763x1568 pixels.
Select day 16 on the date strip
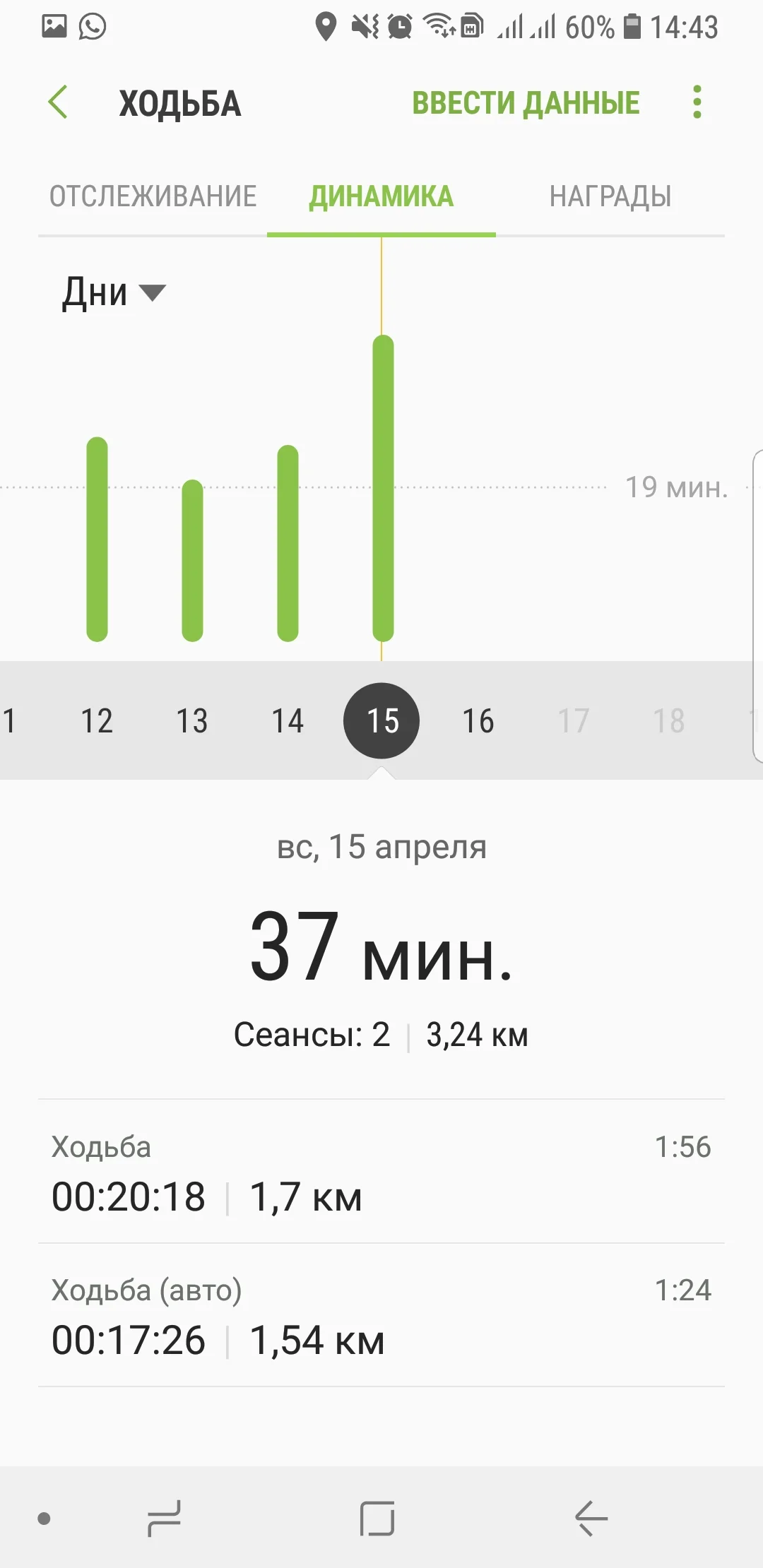click(478, 721)
